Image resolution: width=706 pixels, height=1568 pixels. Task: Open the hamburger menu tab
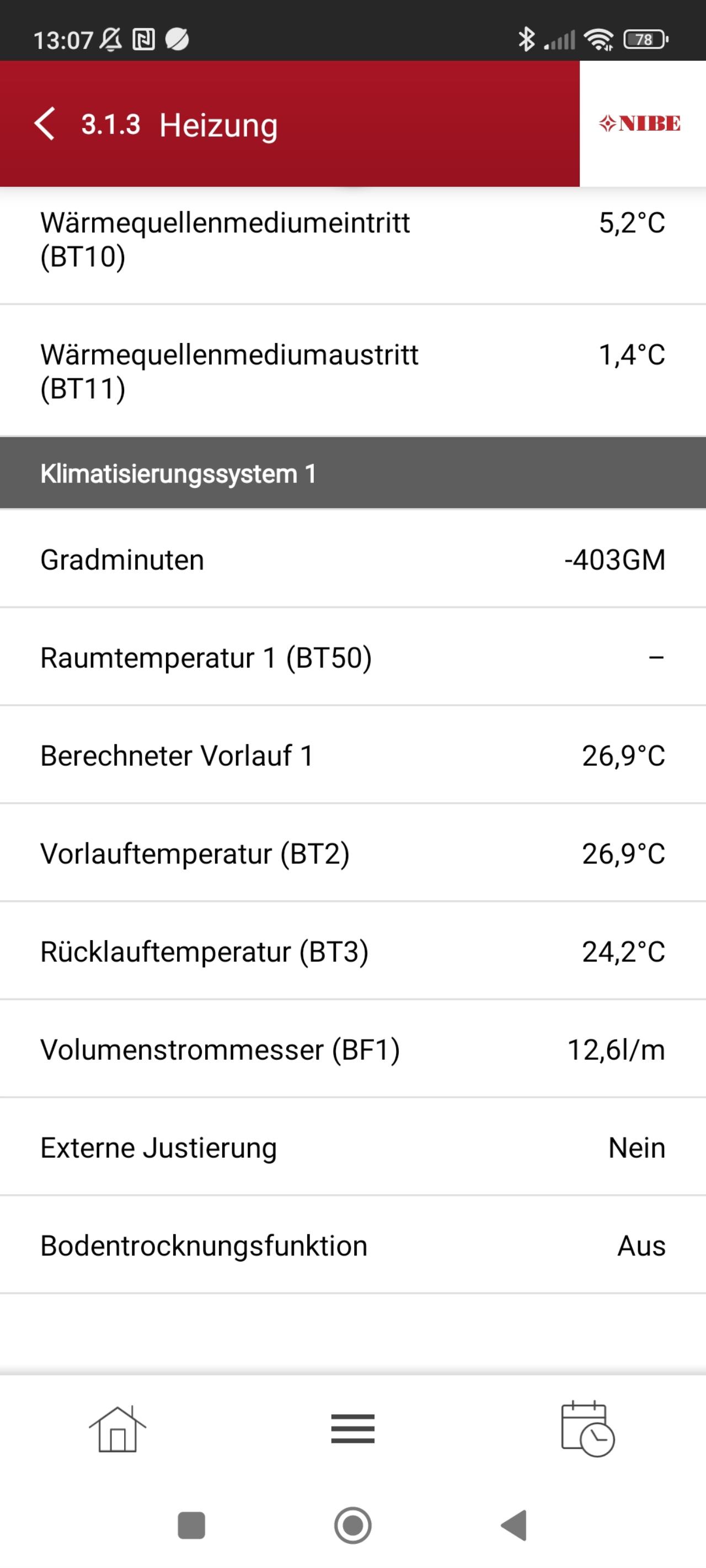click(352, 1429)
